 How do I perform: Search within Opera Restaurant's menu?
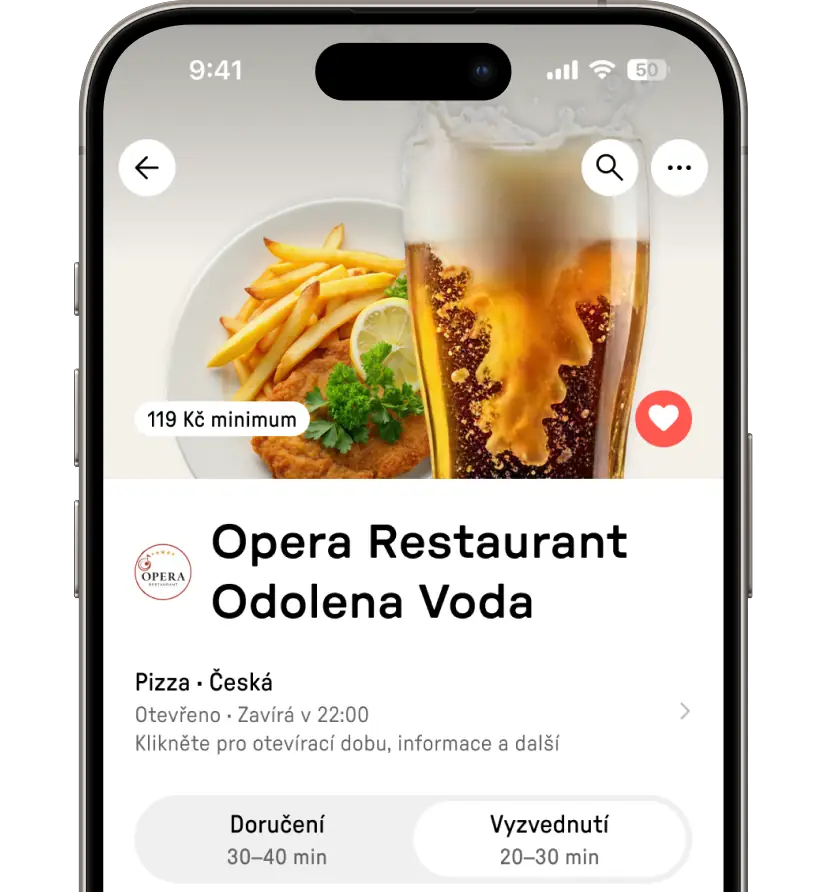point(609,167)
